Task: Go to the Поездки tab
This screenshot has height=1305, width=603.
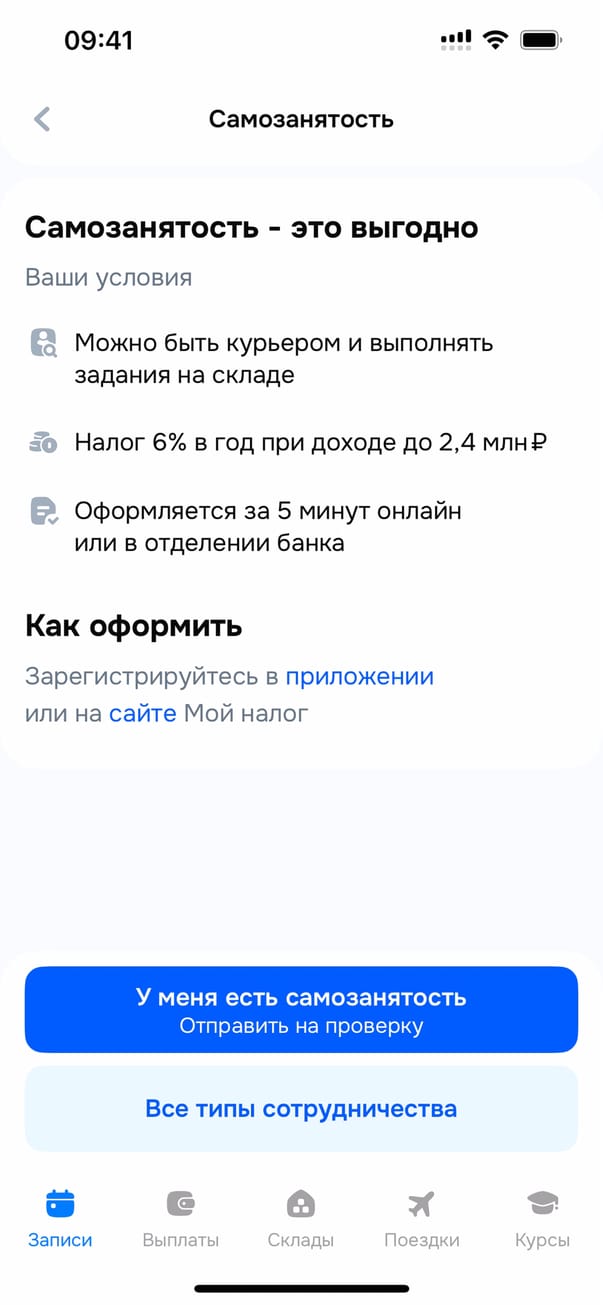Action: 421,1218
